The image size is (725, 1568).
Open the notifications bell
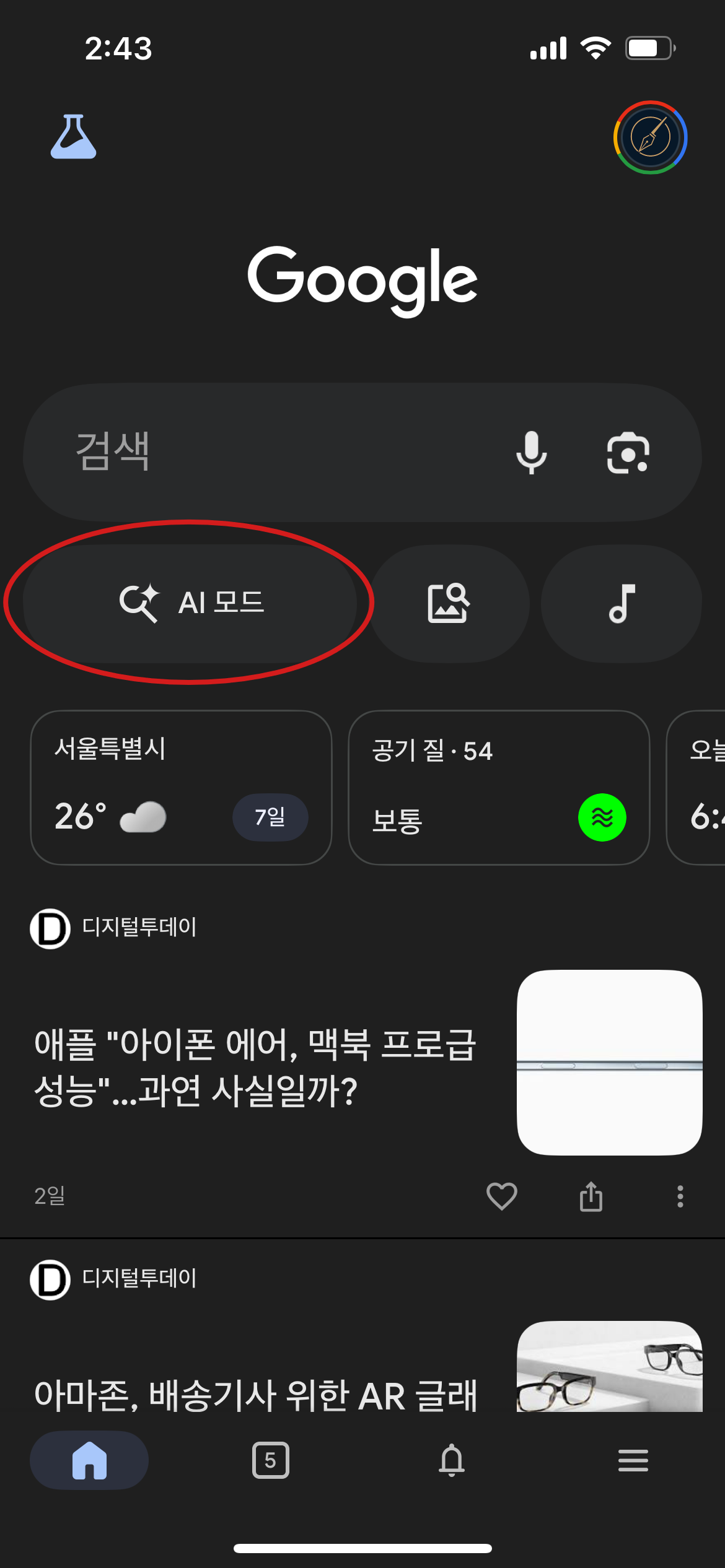click(452, 1460)
